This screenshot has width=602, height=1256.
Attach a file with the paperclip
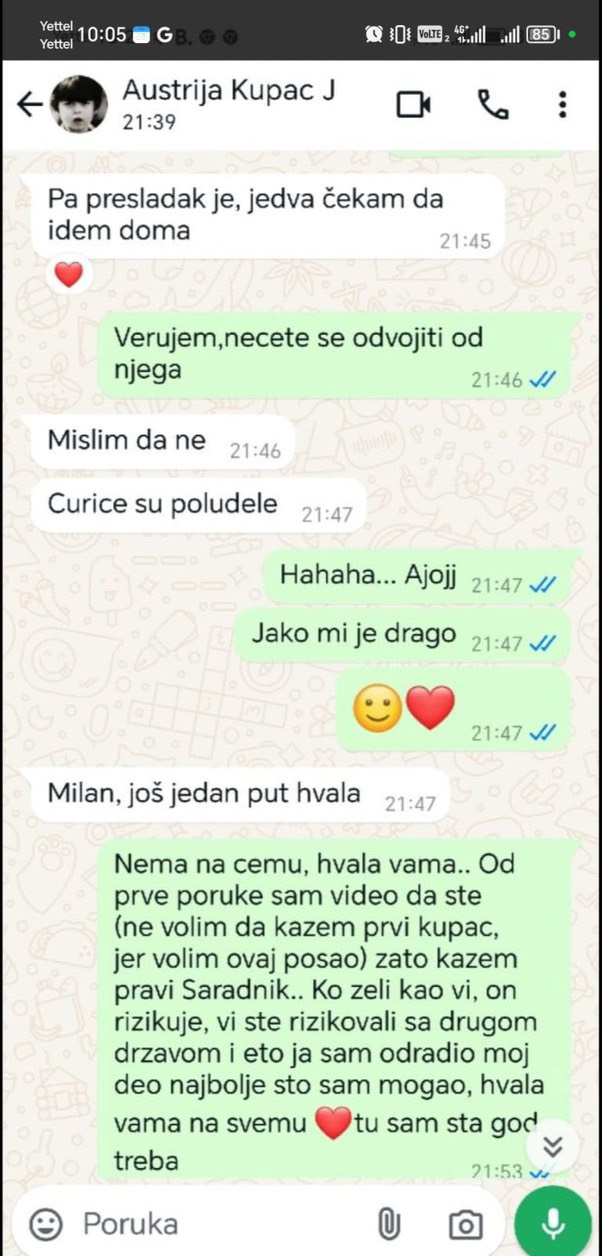coord(388,1223)
